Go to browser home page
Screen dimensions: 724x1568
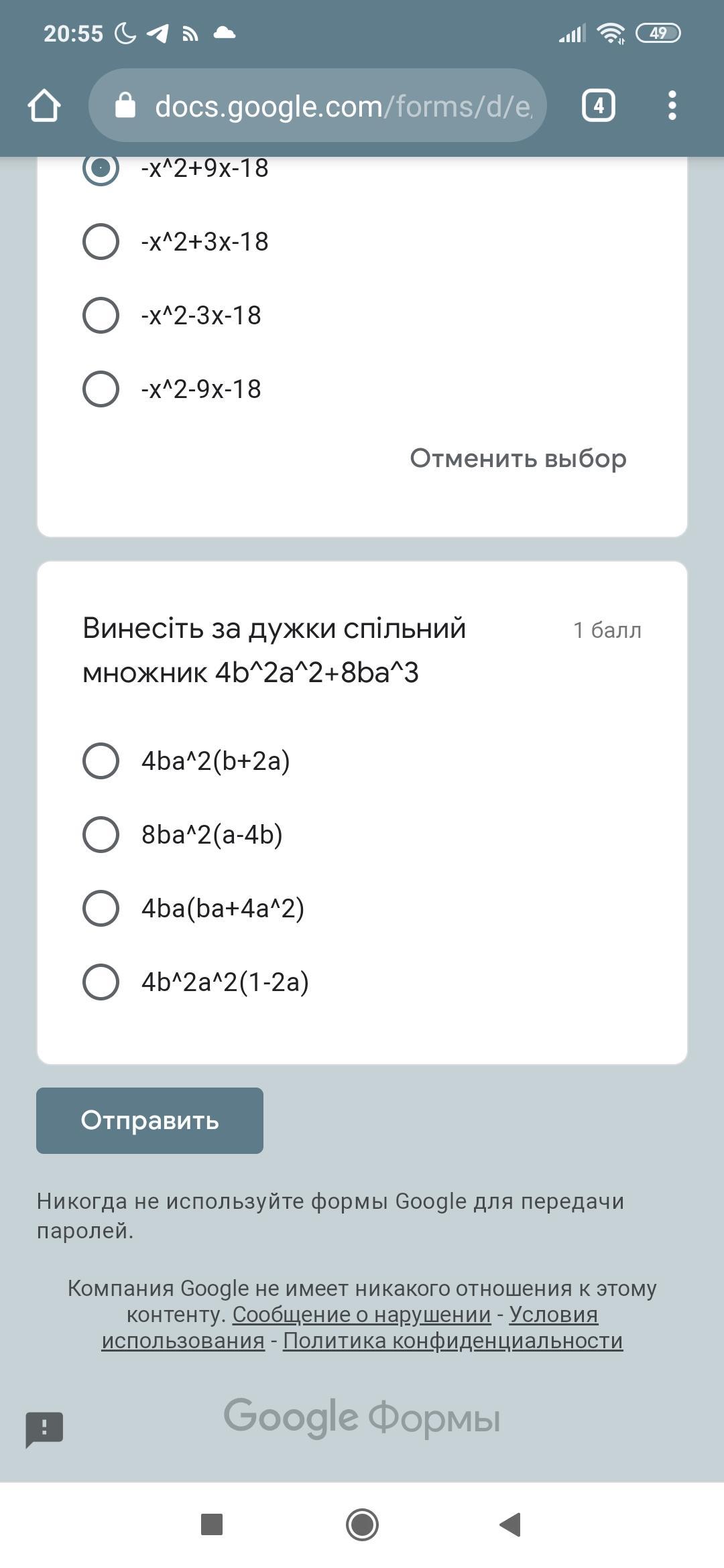44,106
